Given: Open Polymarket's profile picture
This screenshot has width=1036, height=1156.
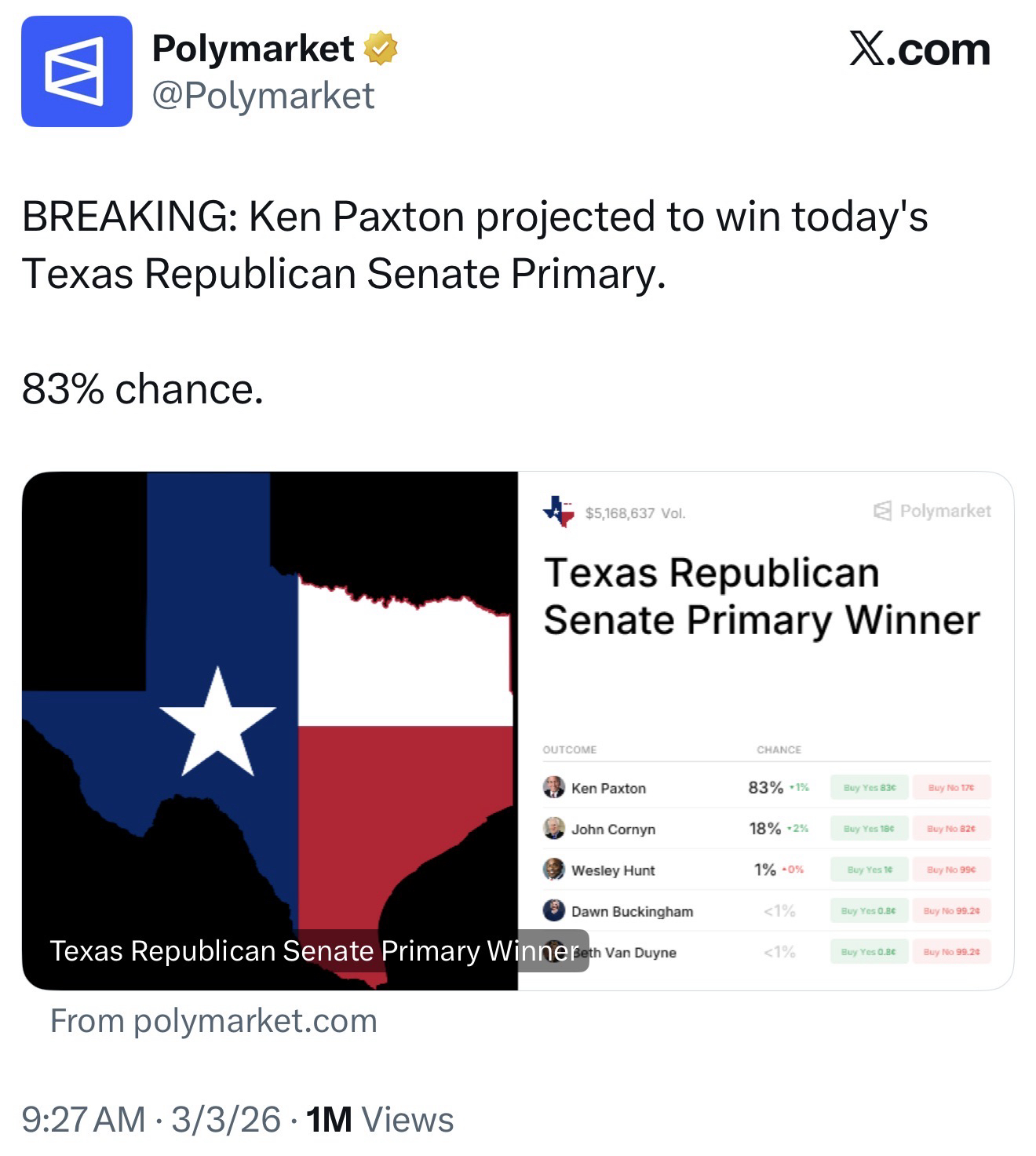Looking at the screenshot, I should pos(76,71).
